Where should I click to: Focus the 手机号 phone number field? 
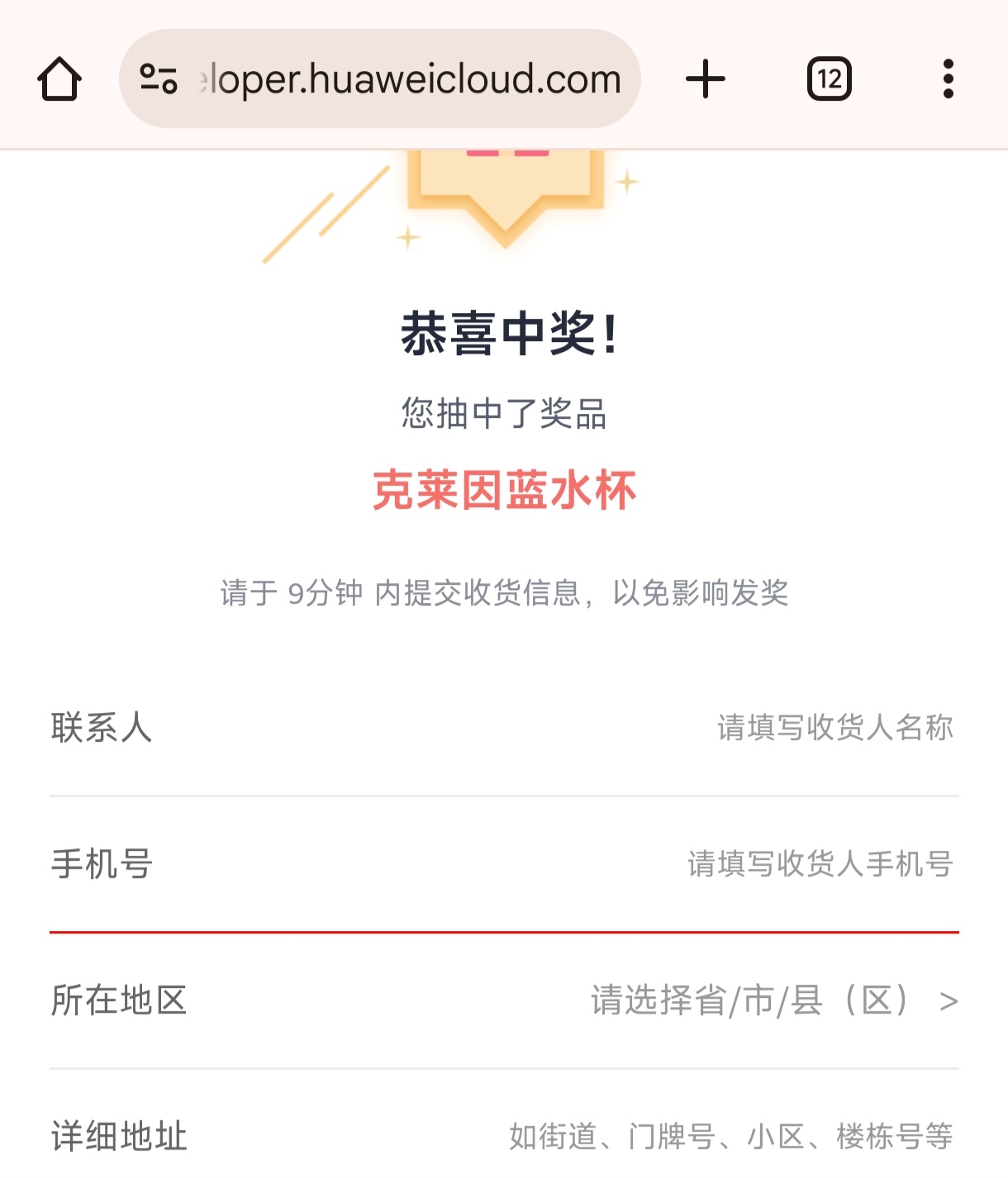coord(504,864)
